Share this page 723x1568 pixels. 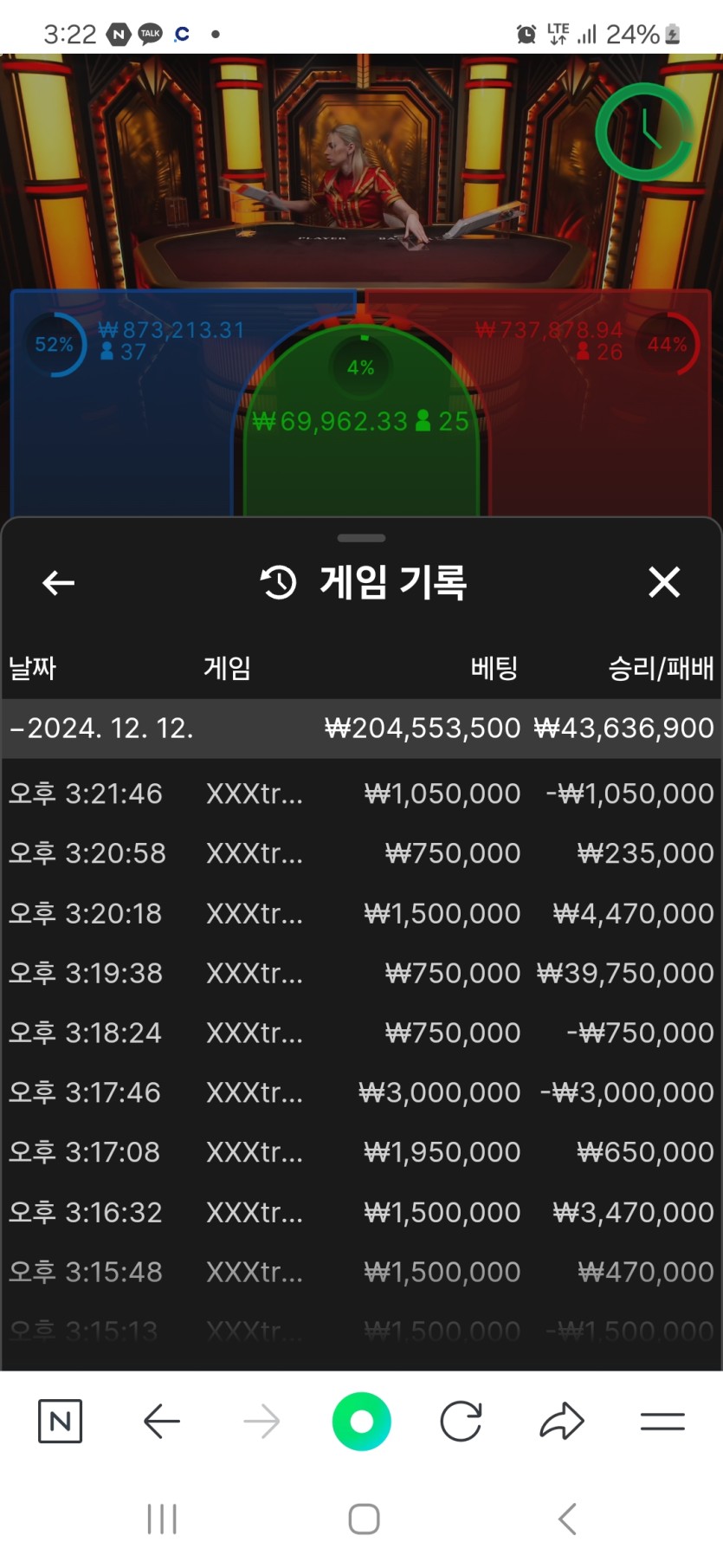[562, 1422]
